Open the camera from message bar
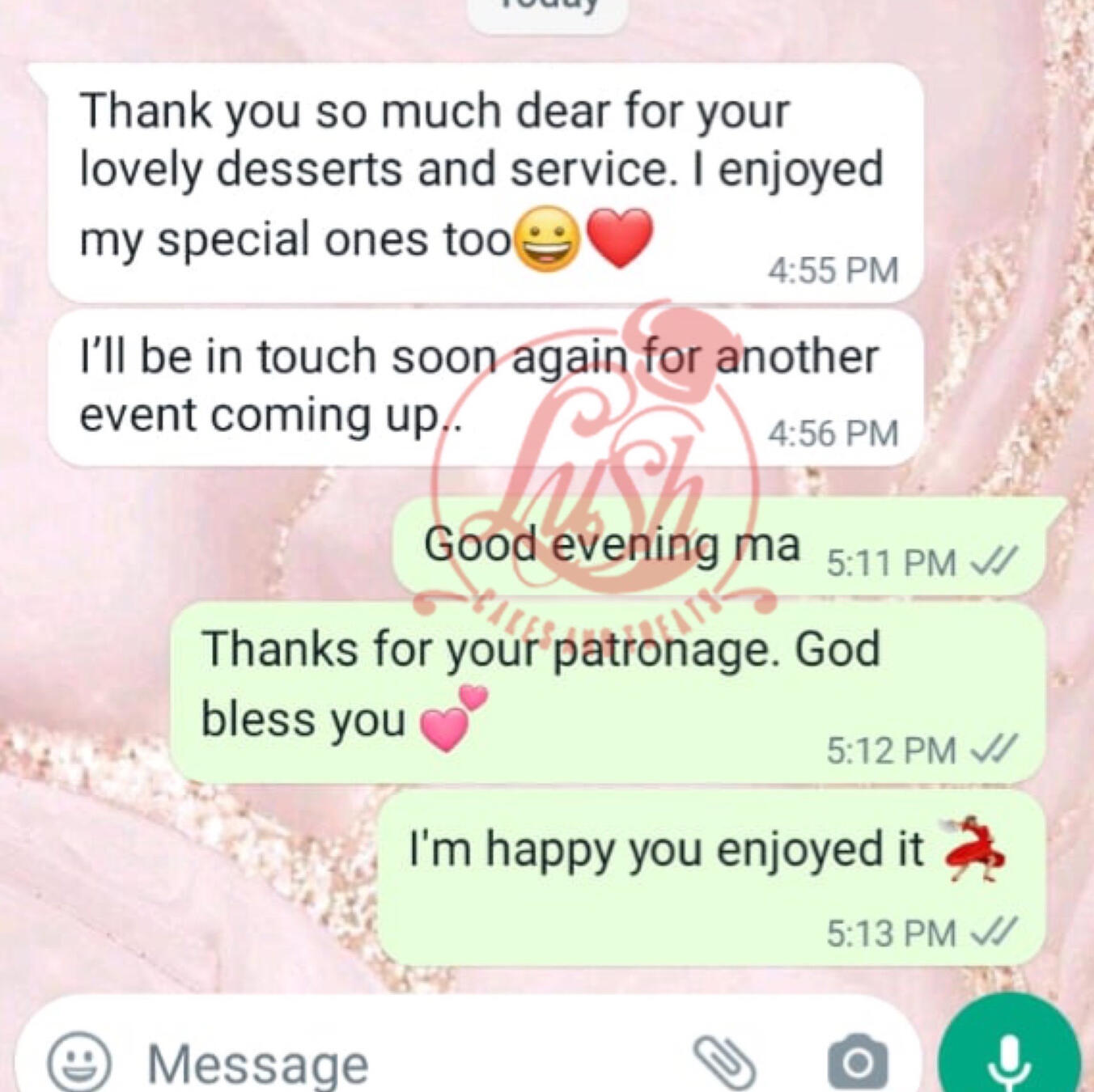1094x1092 pixels. [x=858, y=1061]
